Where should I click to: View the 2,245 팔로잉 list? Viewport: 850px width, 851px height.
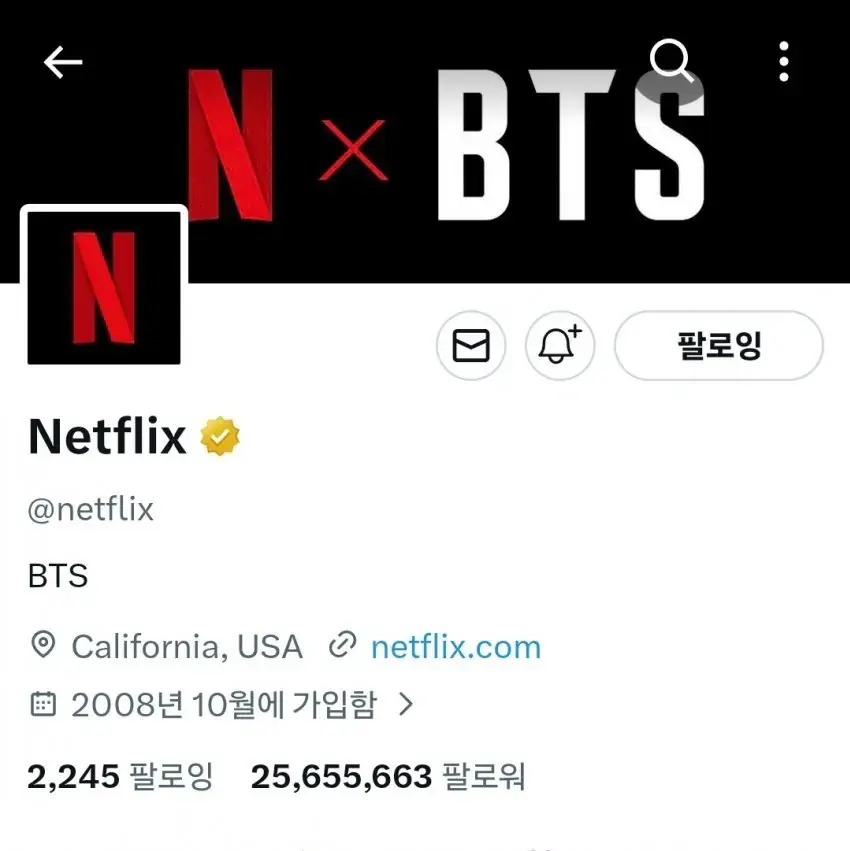[x=120, y=776]
